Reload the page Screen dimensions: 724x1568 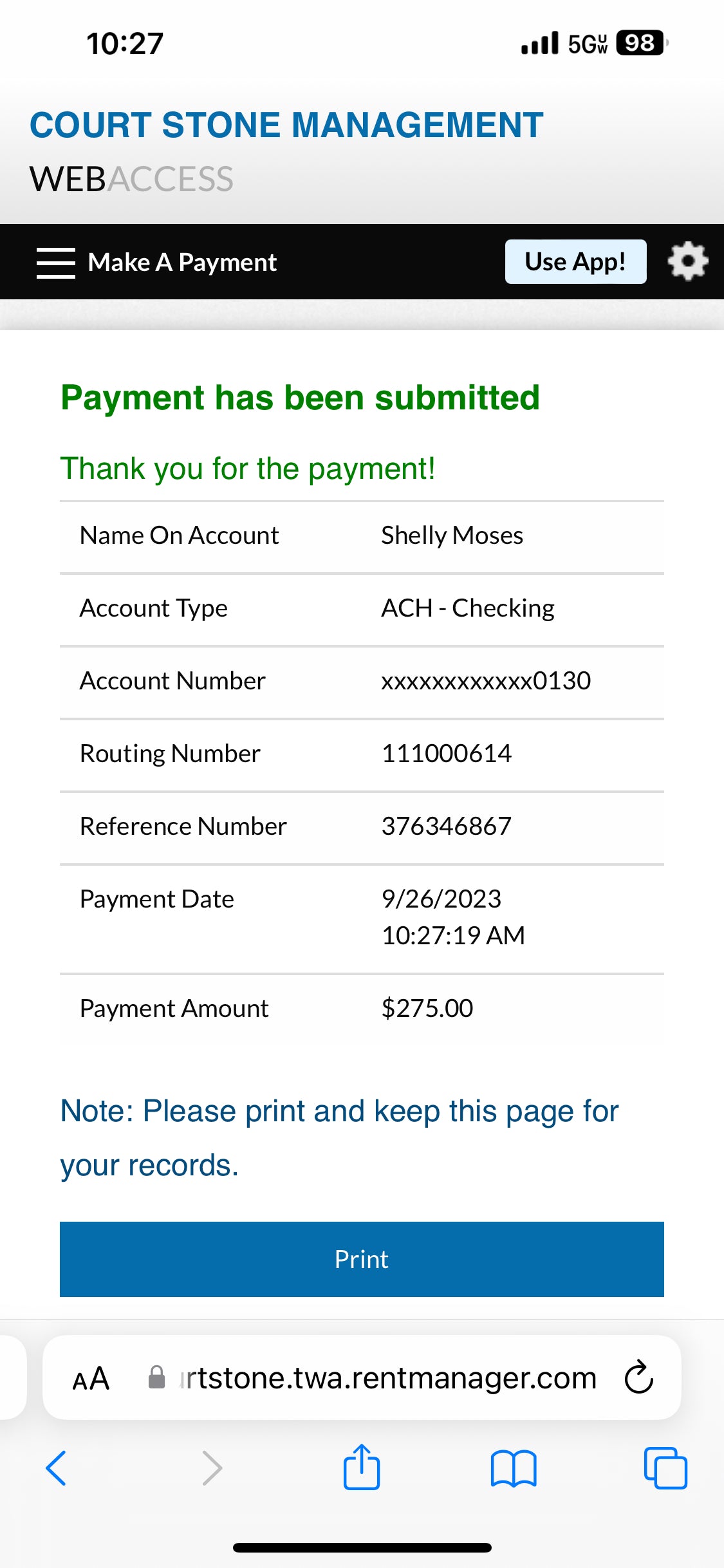[x=638, y=1377]
